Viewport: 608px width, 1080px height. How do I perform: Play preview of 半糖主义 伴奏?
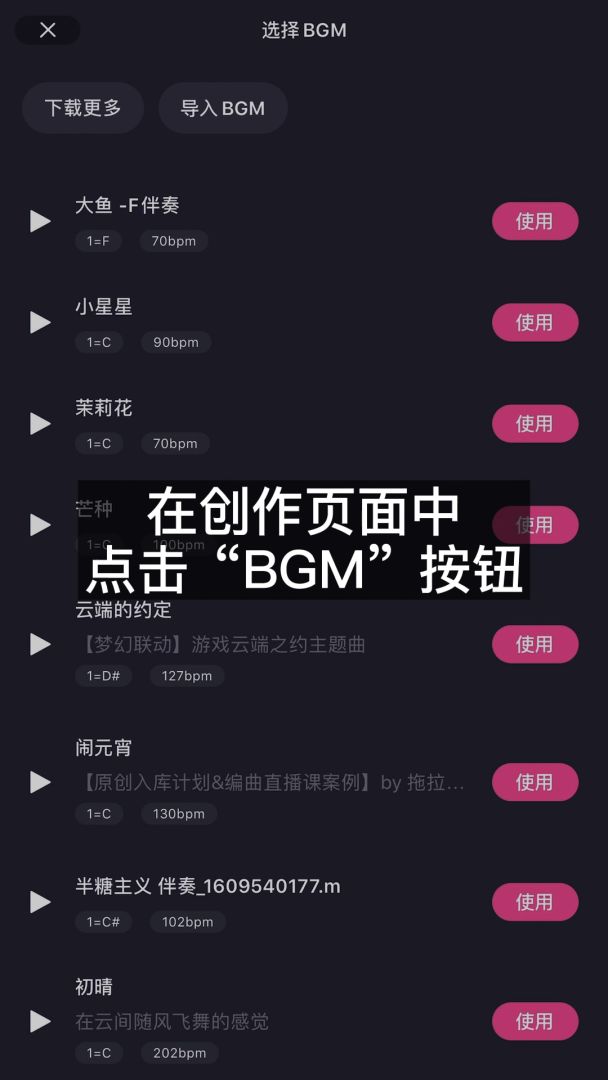pyautogui.click(x=40, y=902)
